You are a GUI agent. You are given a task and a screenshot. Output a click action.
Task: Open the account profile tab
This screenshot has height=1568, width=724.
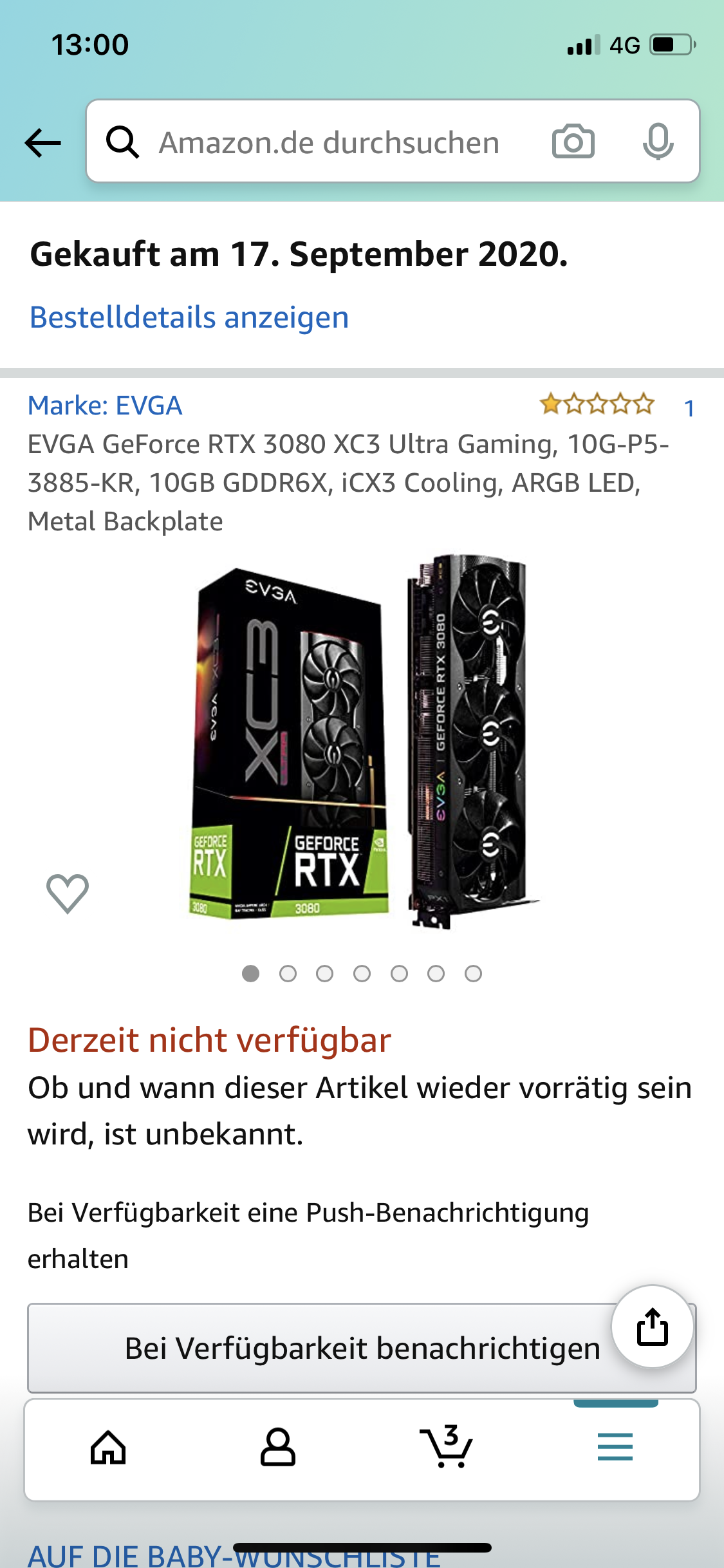pyautogui.click(x=277, y=1448)
